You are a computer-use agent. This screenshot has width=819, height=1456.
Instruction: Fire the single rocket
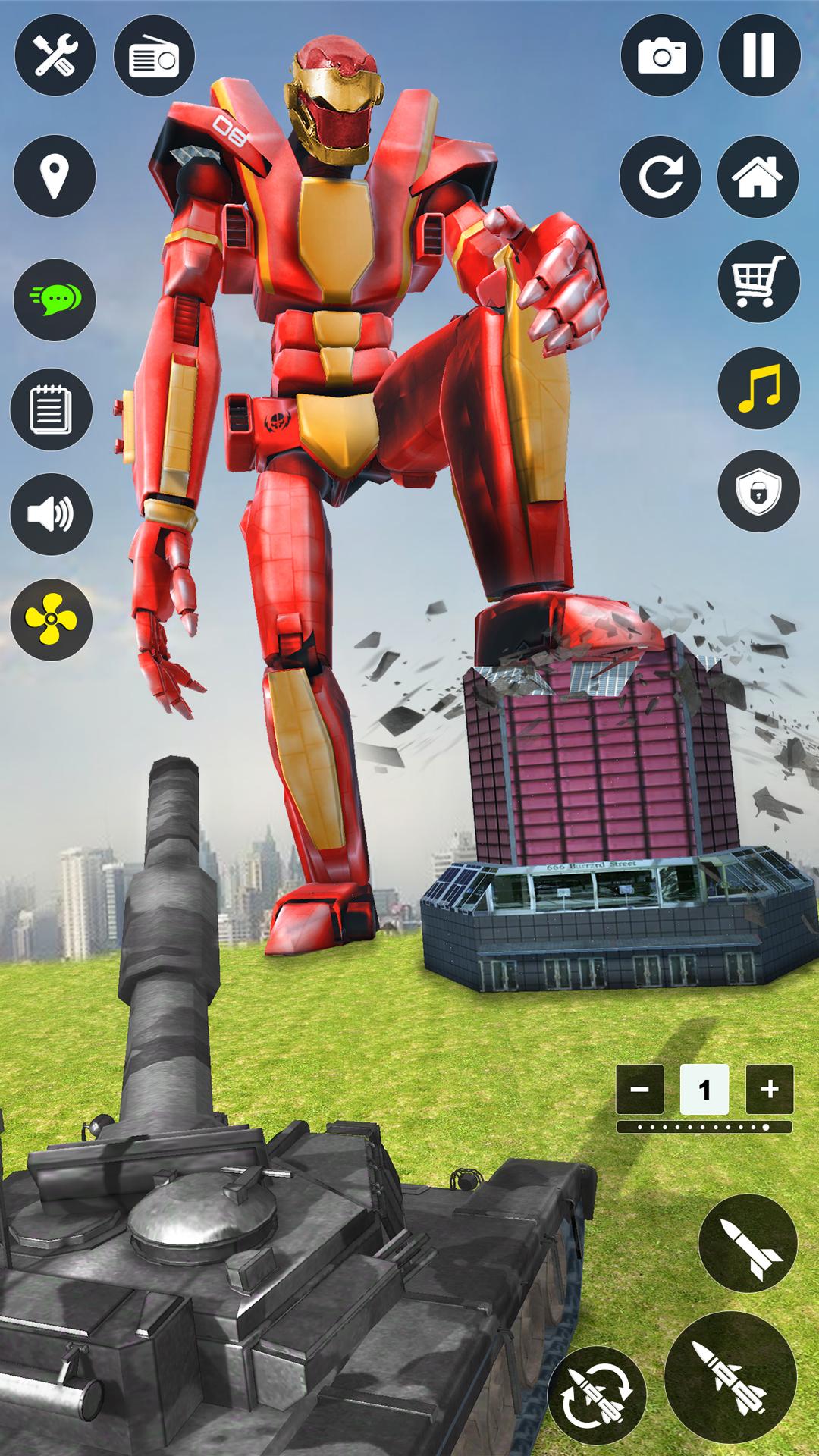(x=748, y=1243)
